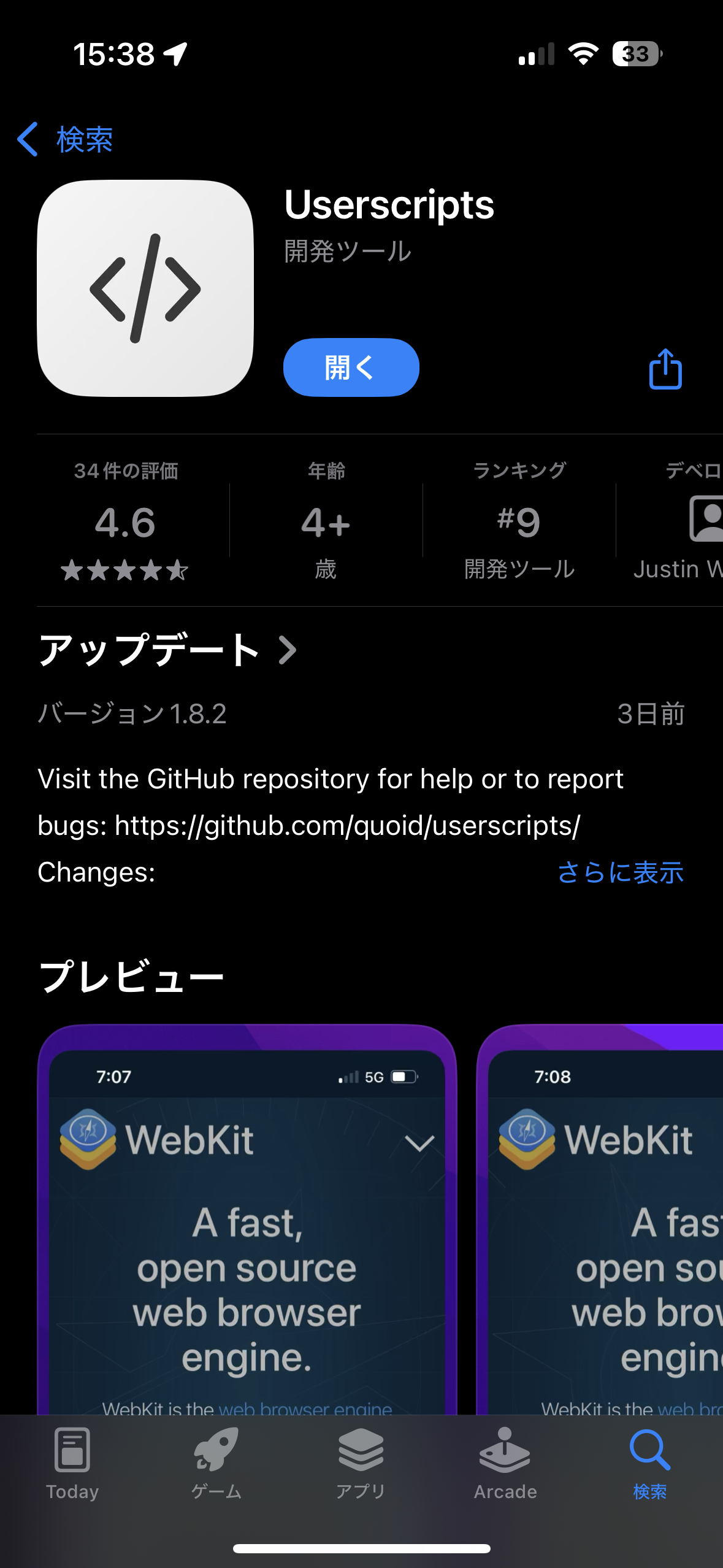Image resolution: width=723 pixels, height=1568 pixels.
Task: Open the 開発ツール ranking chart
Action: (x=519, y=521)
